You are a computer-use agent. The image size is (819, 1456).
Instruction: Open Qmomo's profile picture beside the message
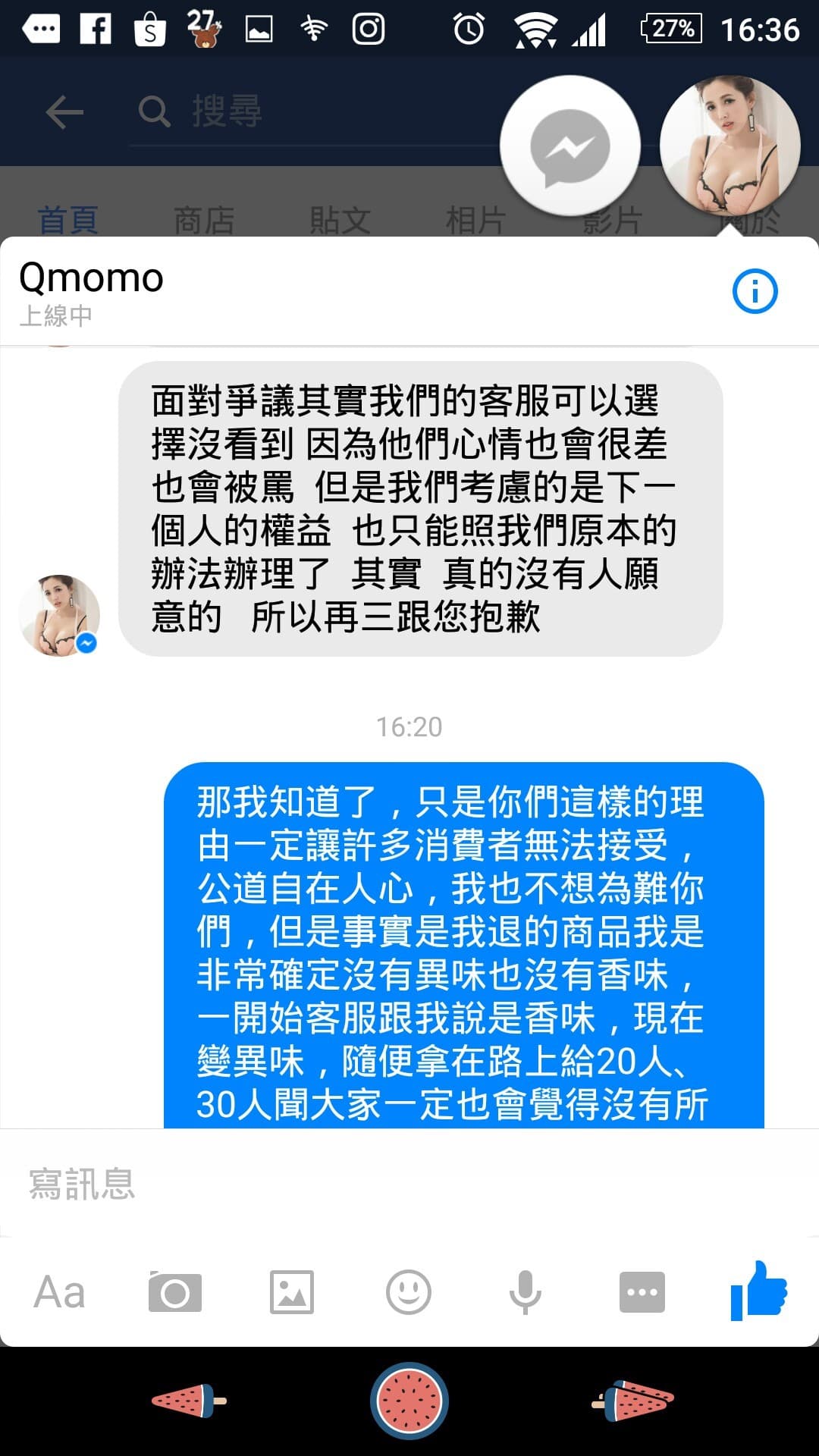pos(59,615)
